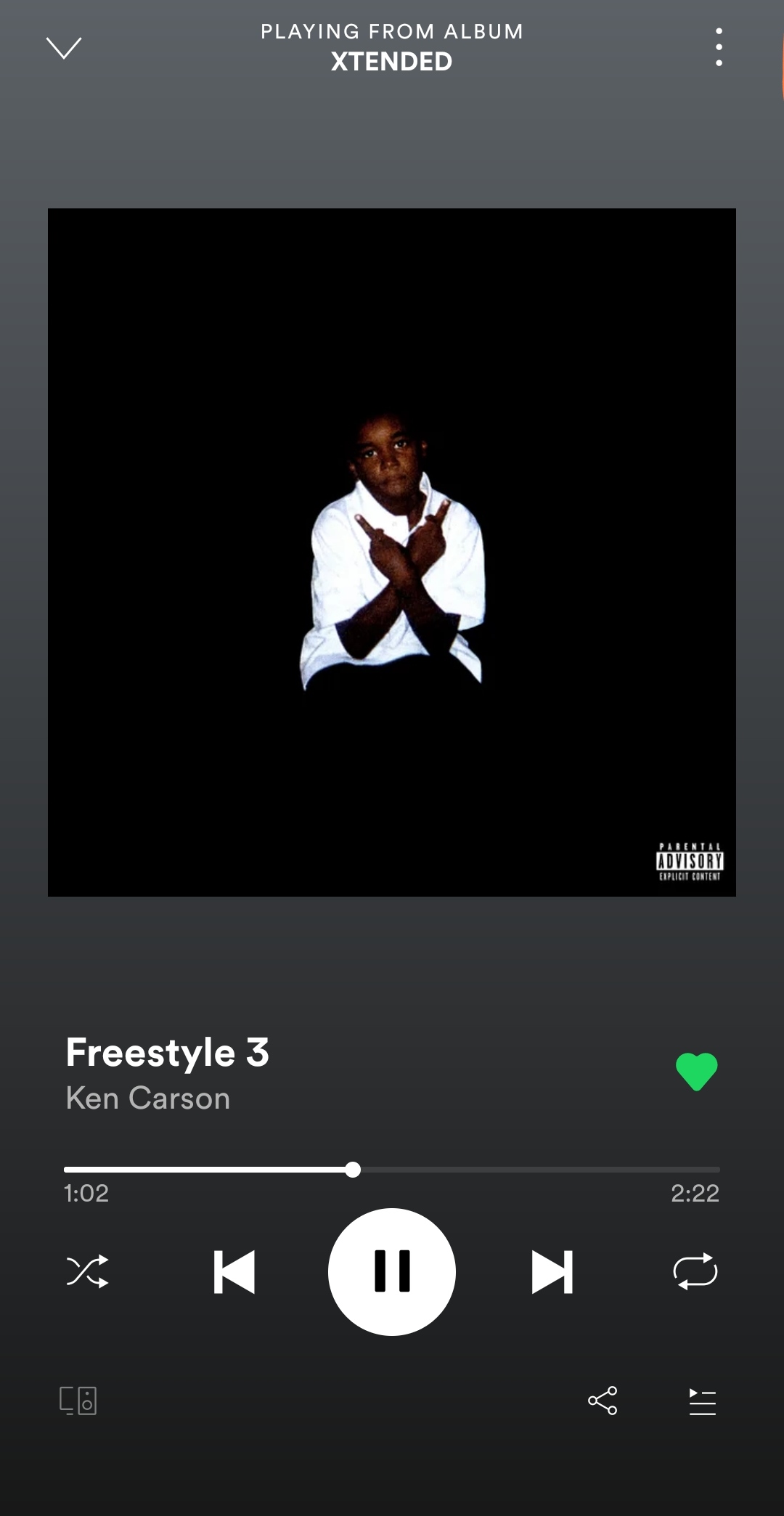Screen dimensions: 784x1516
Task: Open the XTENDED album title
Action: 392,62
